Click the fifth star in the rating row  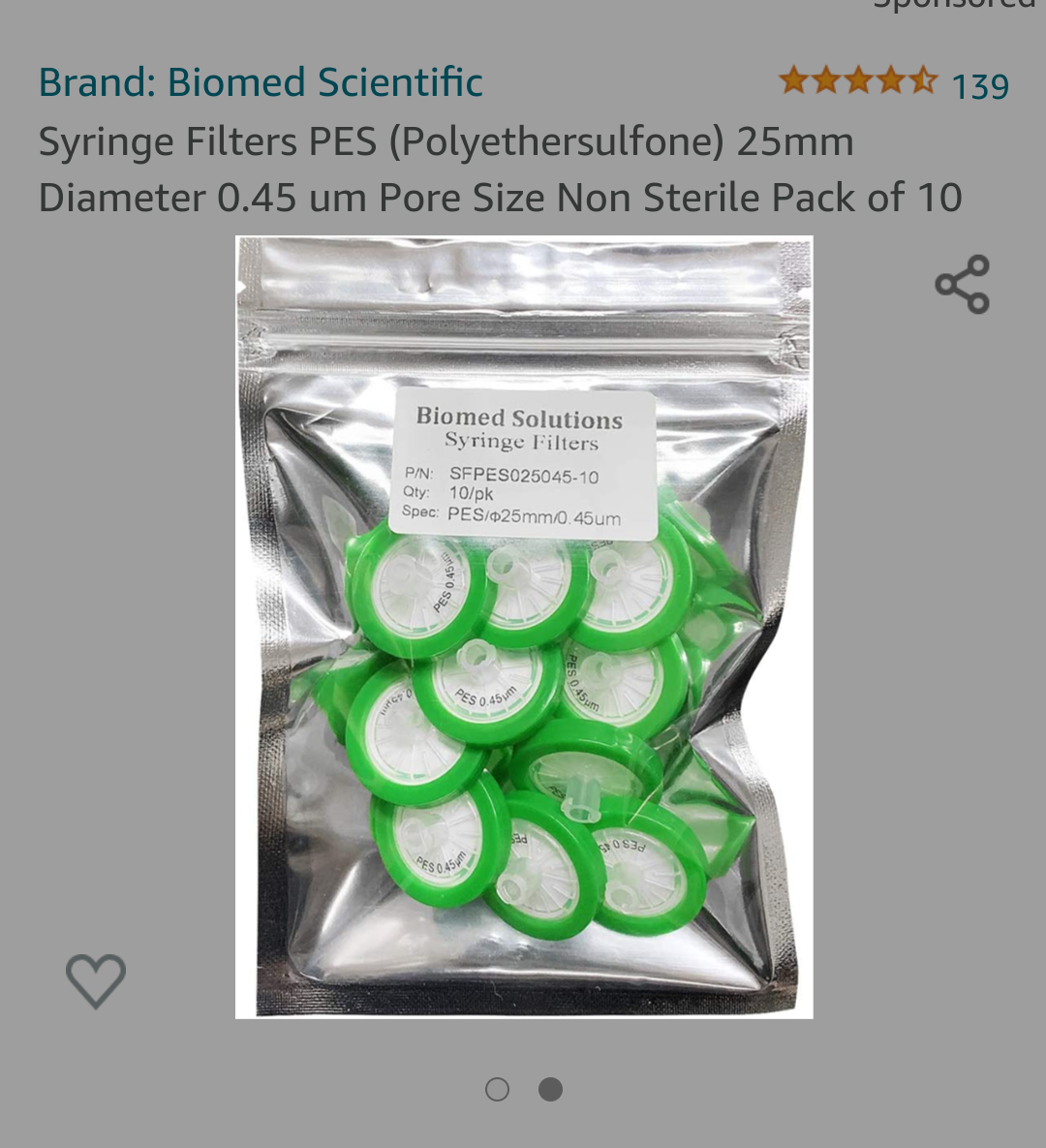click(x=923, y=80)
